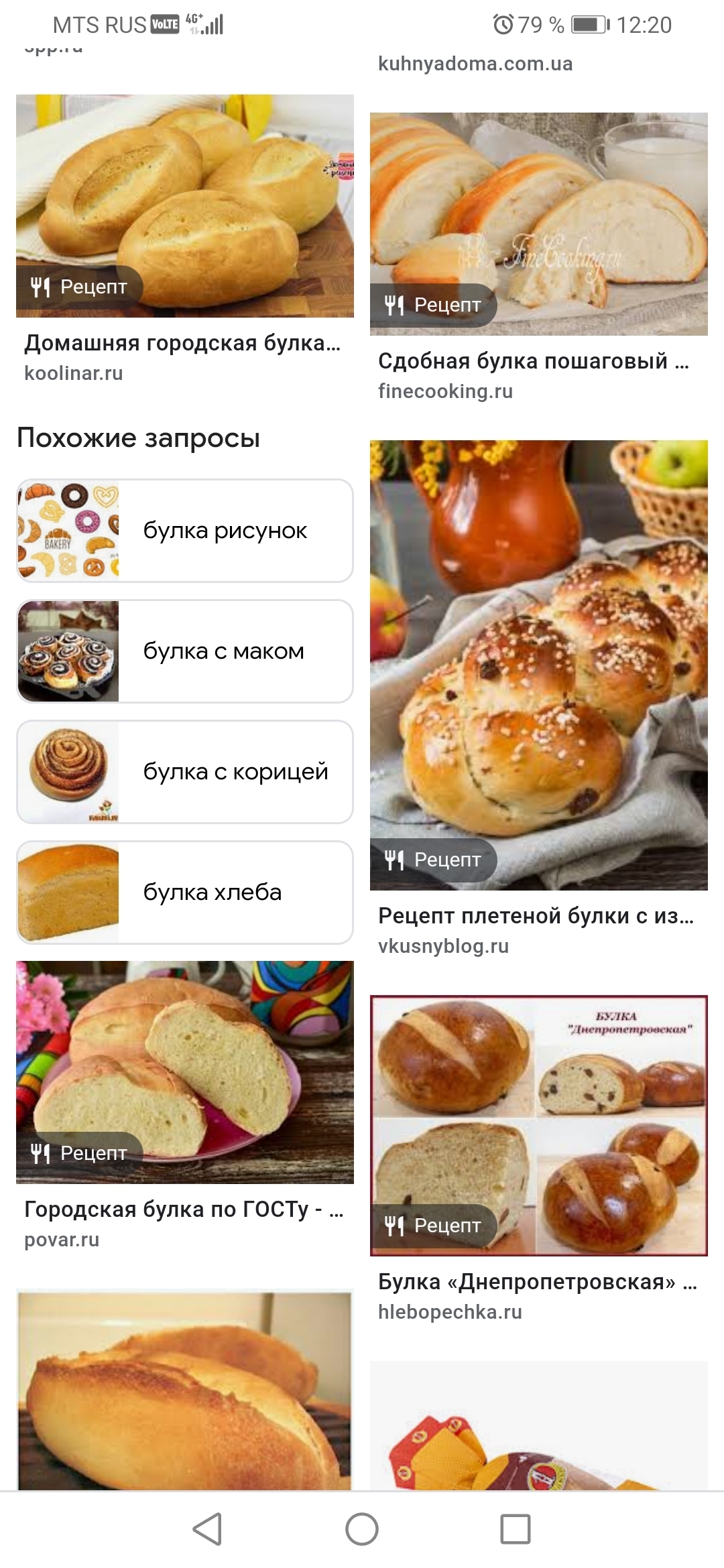Select the related search булка рисунок

184,531
